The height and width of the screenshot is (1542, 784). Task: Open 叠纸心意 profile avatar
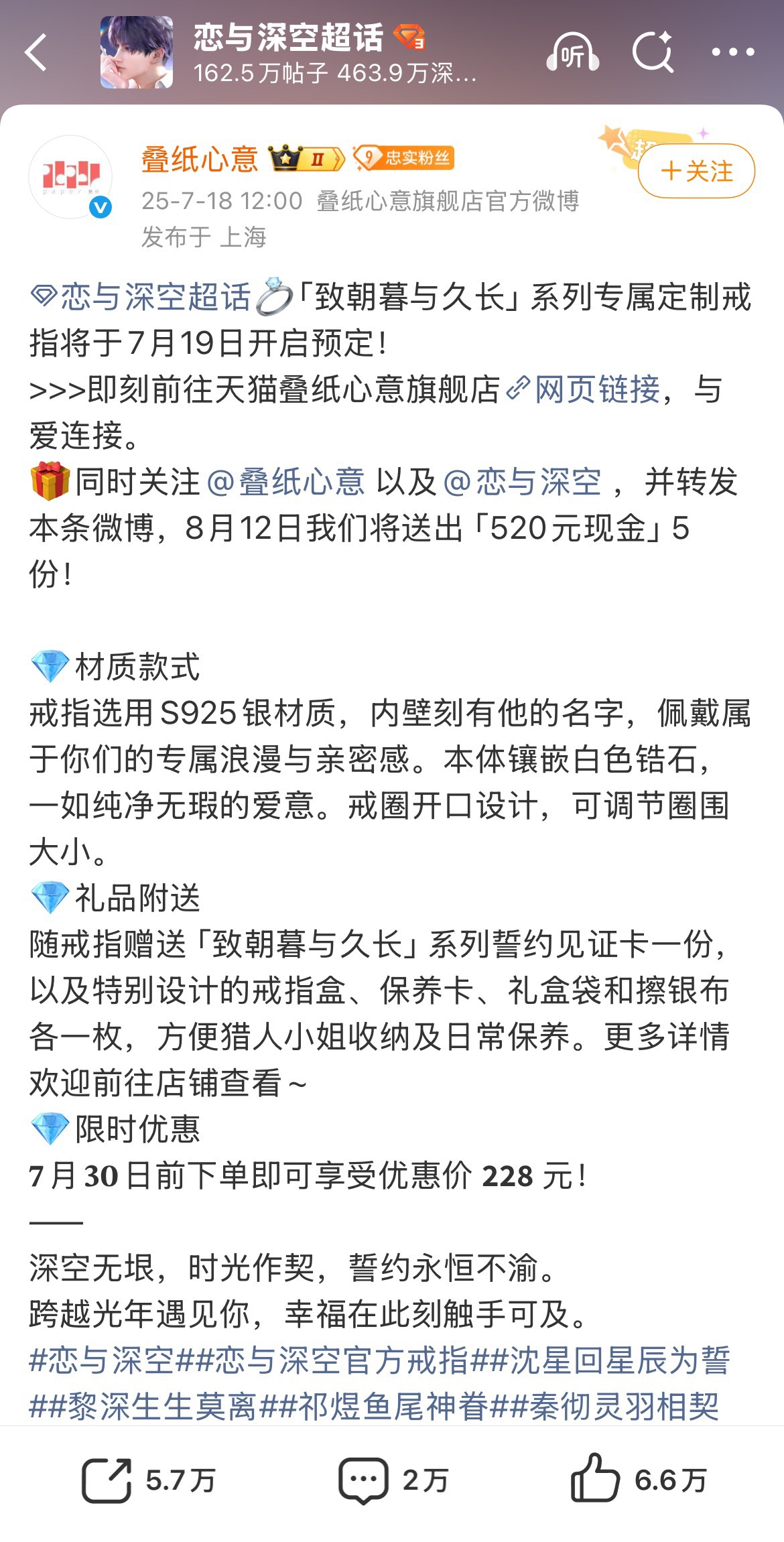point(70,177)
